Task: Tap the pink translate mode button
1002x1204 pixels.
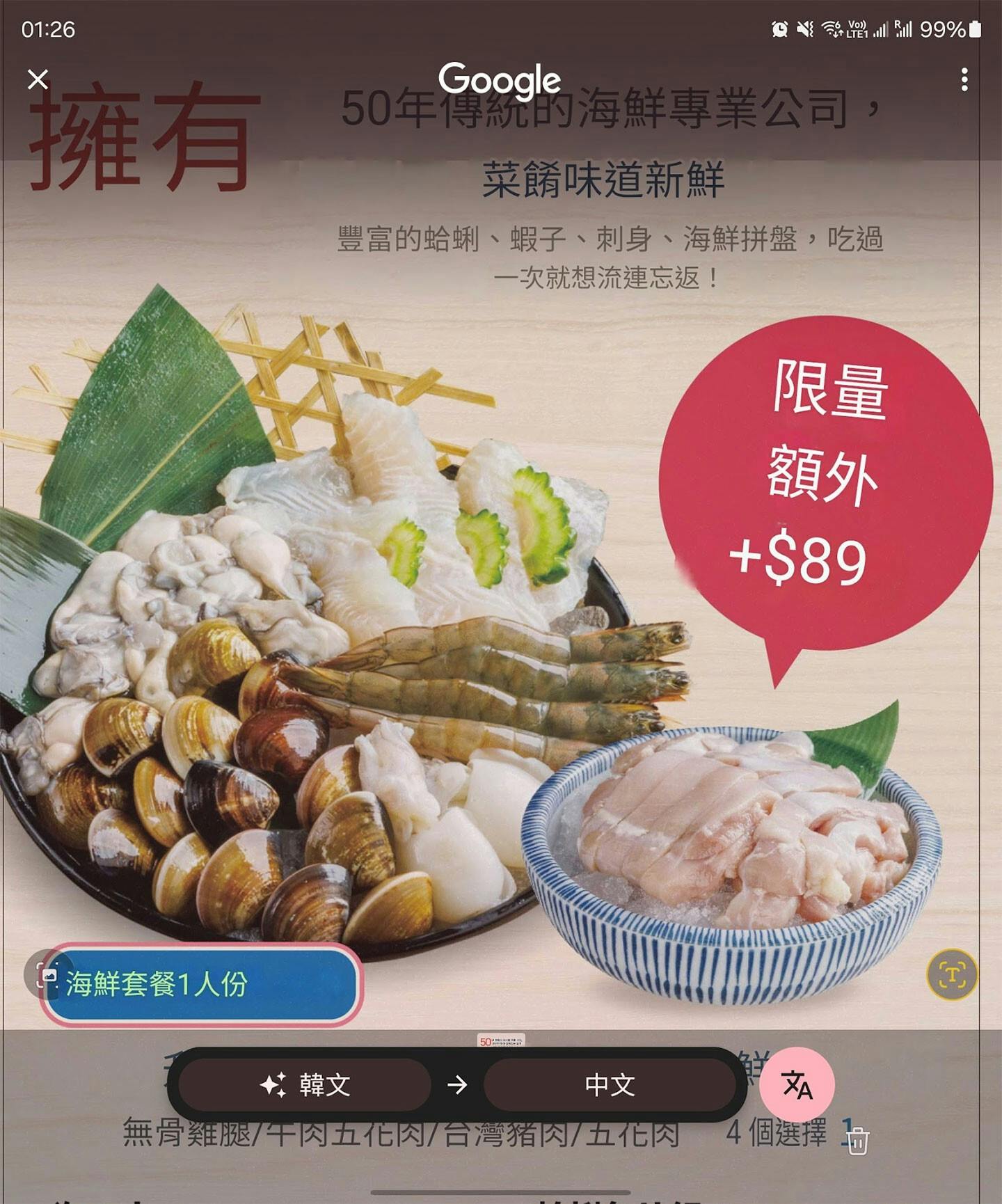Action: (x=797, y=1085)
